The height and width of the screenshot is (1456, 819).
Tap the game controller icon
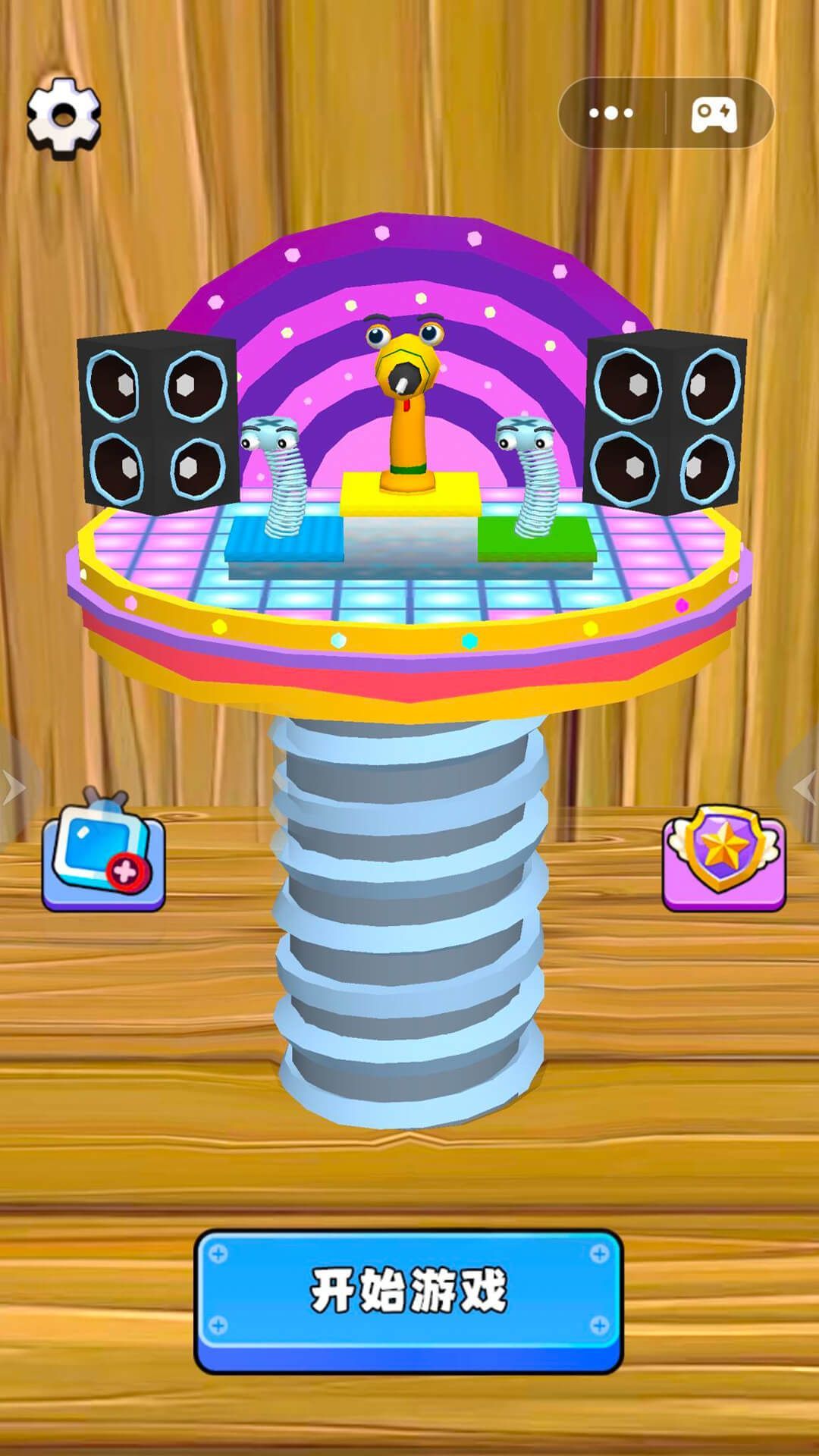714,115
